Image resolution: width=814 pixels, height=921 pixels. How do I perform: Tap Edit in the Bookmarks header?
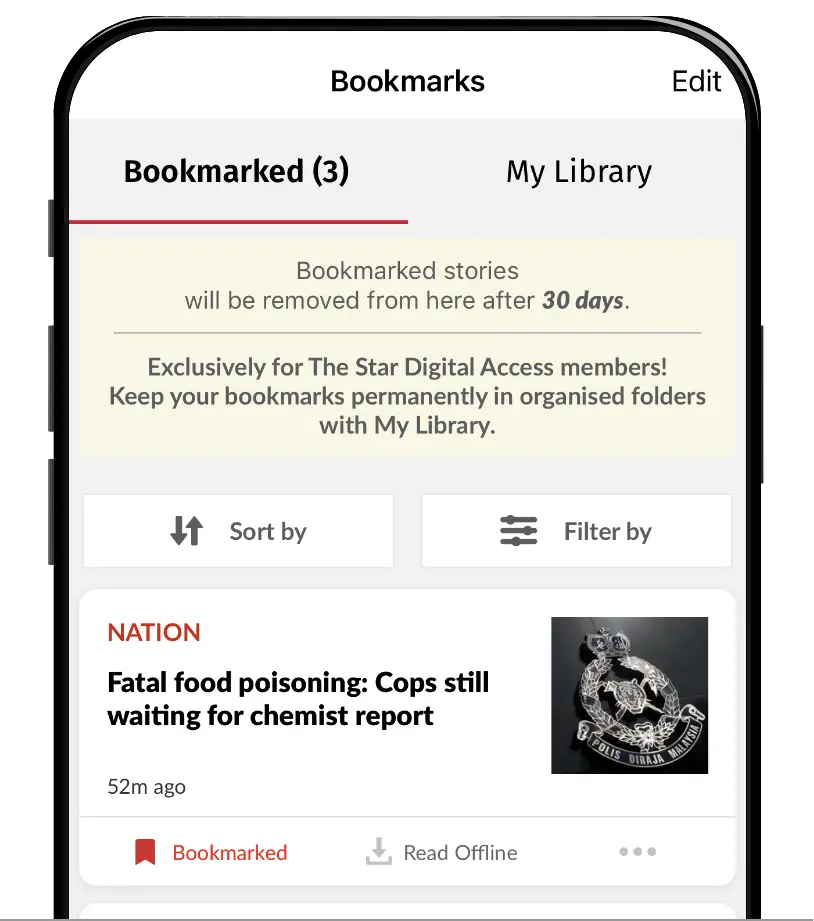[696, 81]
